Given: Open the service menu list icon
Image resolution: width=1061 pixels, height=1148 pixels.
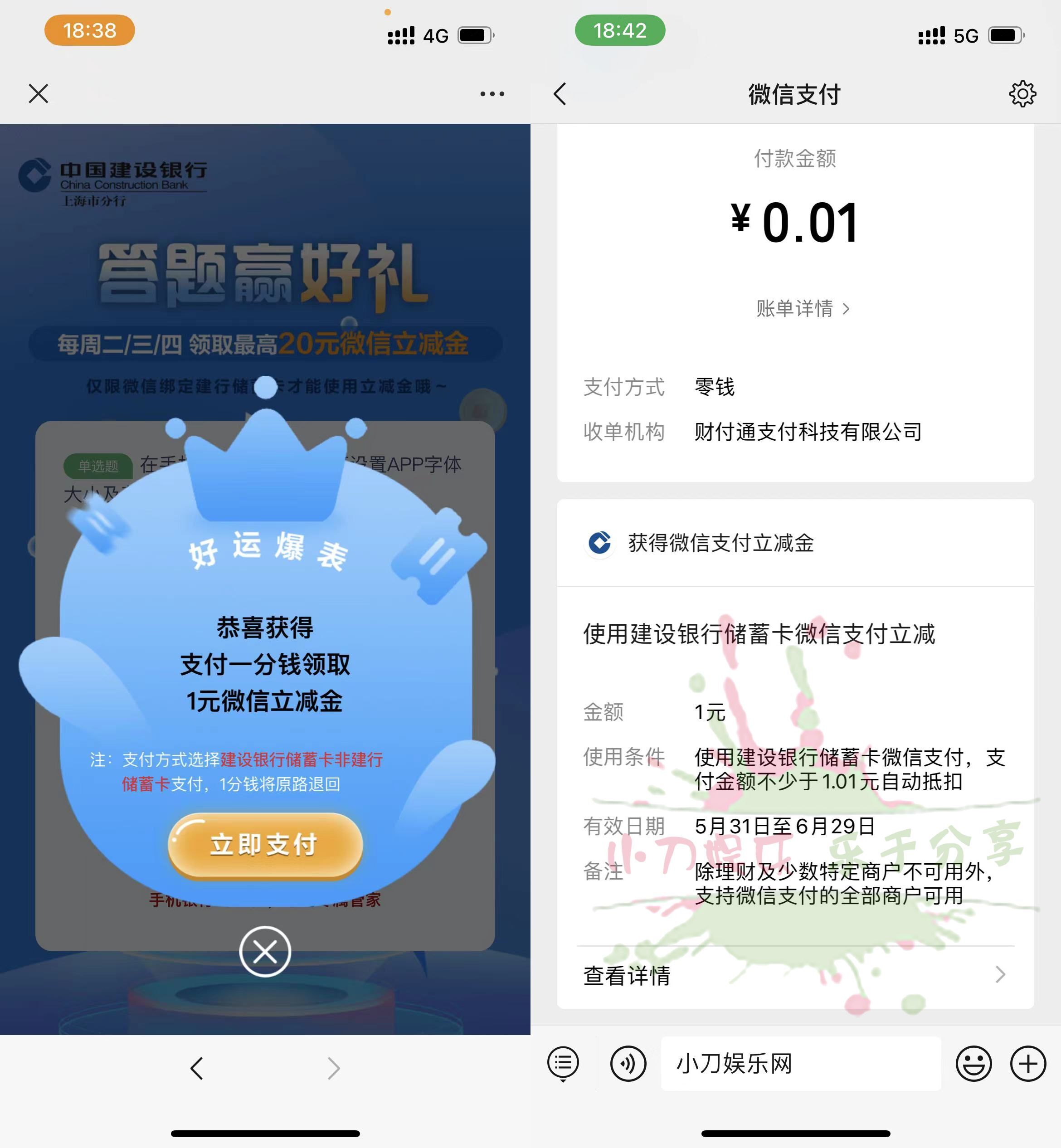Looking at the screenshot, I should (563, 1064).
